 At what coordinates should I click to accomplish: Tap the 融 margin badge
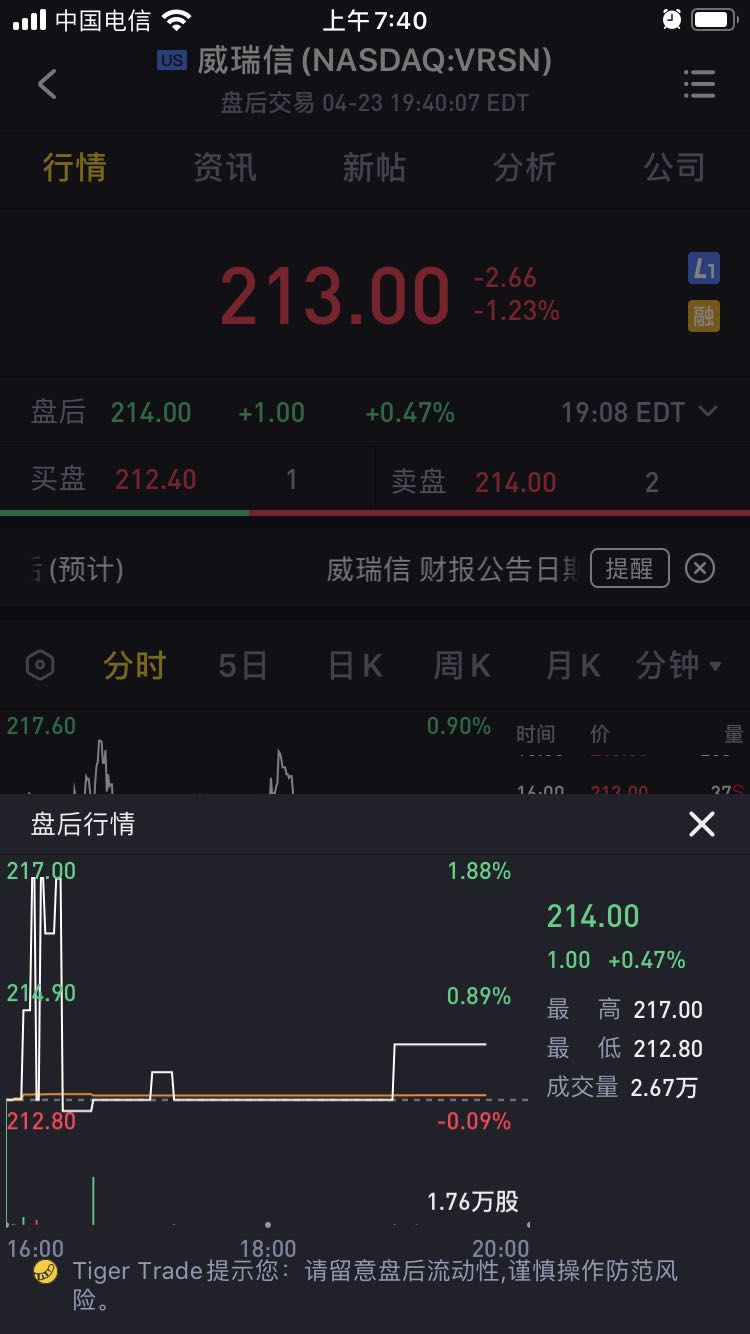point(704,316)
